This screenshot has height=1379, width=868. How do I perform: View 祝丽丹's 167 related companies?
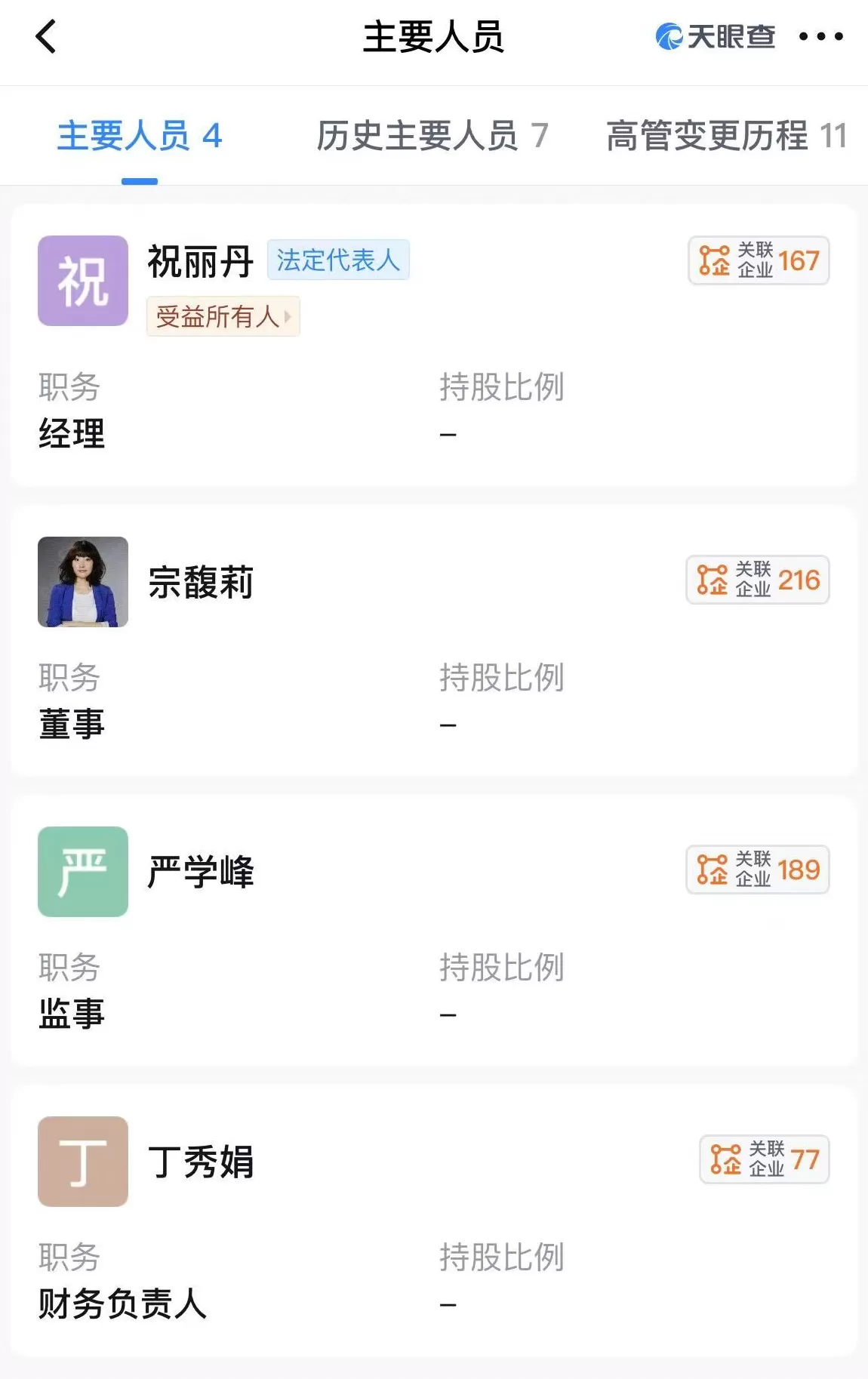(x=759, y=261)
